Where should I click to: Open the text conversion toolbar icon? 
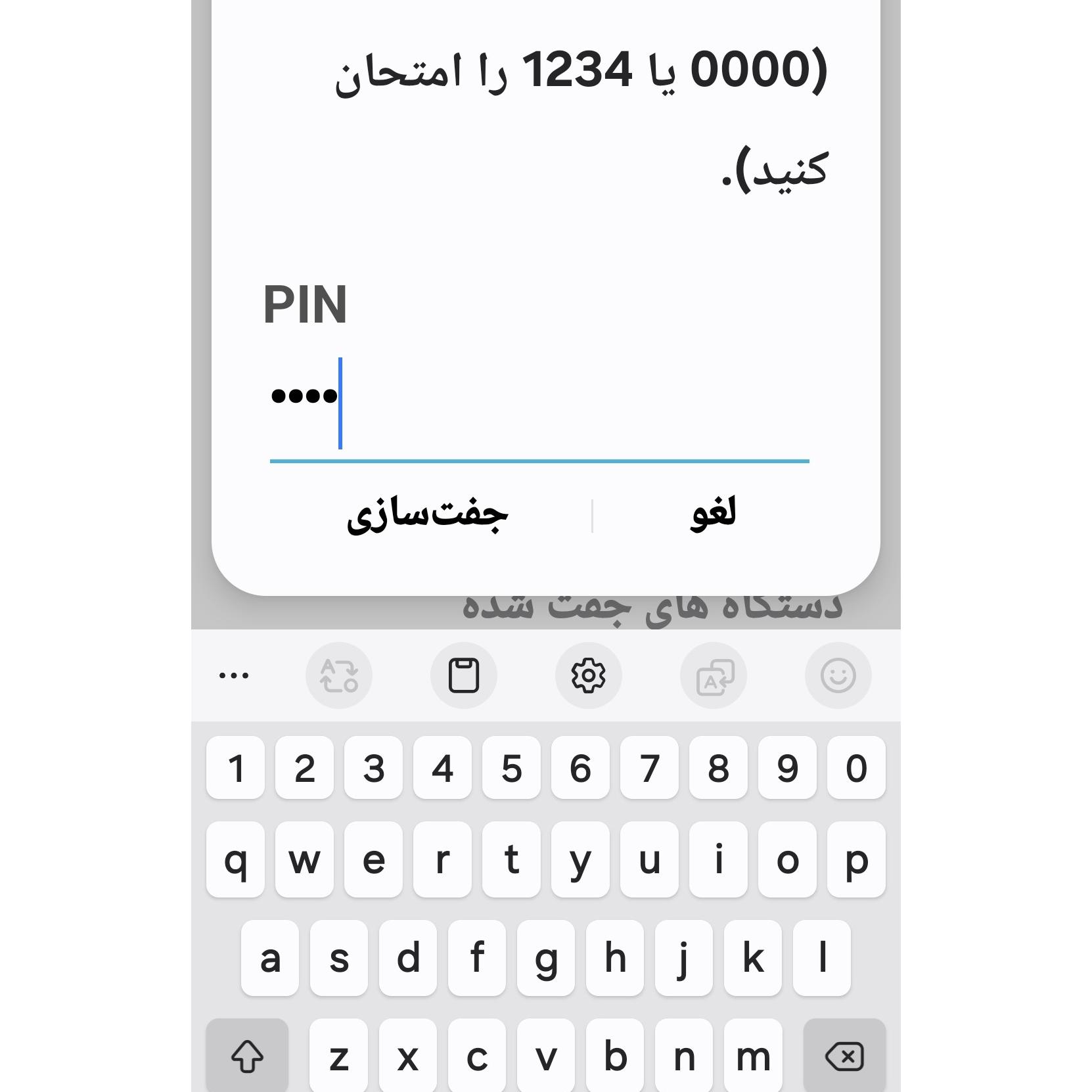(339, 675)
